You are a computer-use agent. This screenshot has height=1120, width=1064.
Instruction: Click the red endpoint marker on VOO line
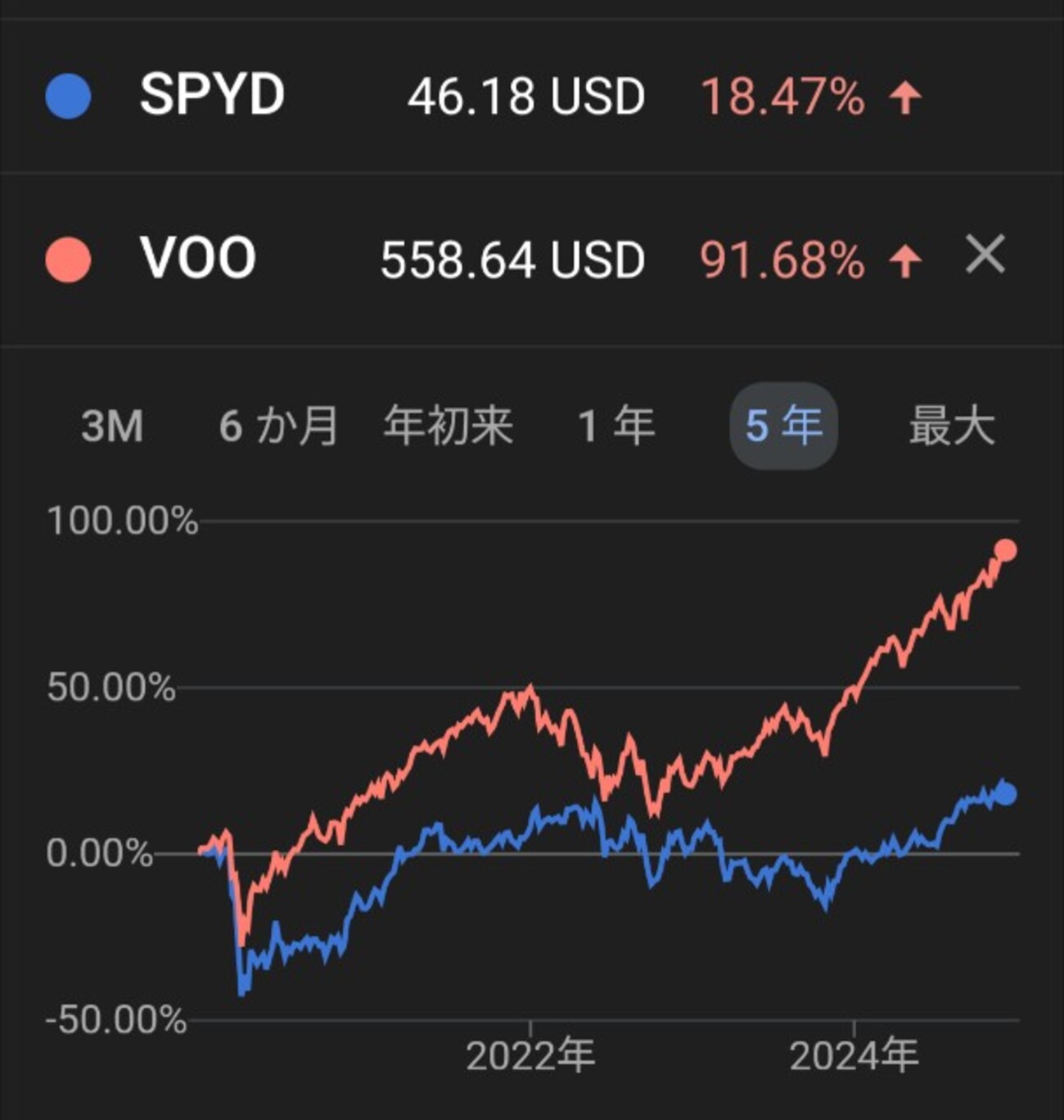coord(1005,550)
